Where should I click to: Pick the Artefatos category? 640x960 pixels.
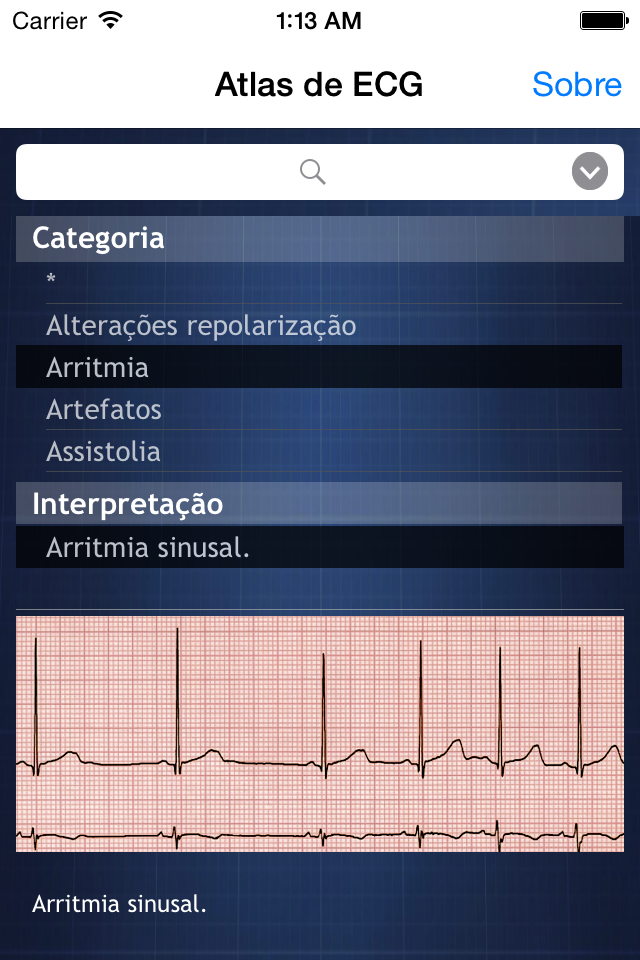319,409
